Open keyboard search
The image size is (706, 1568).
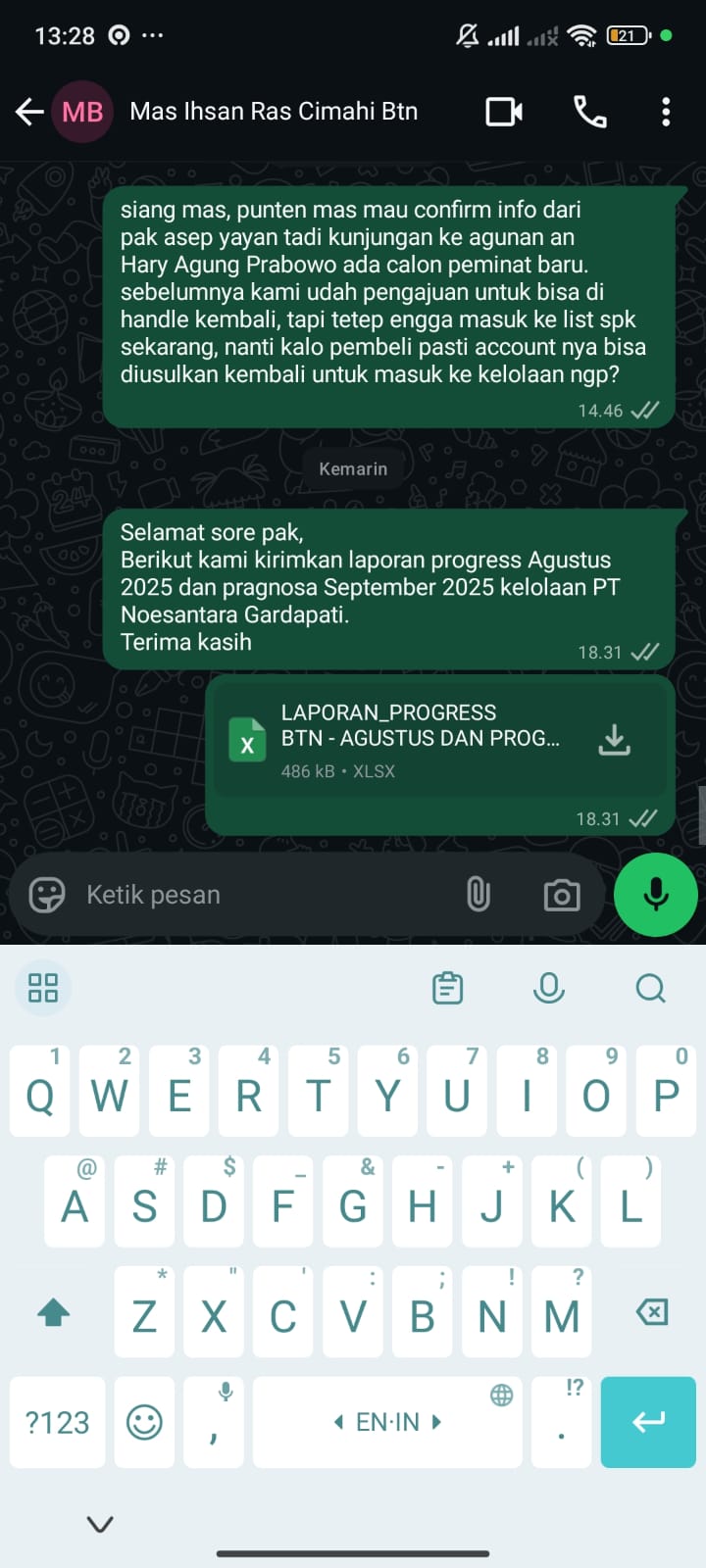pos(650,988)
